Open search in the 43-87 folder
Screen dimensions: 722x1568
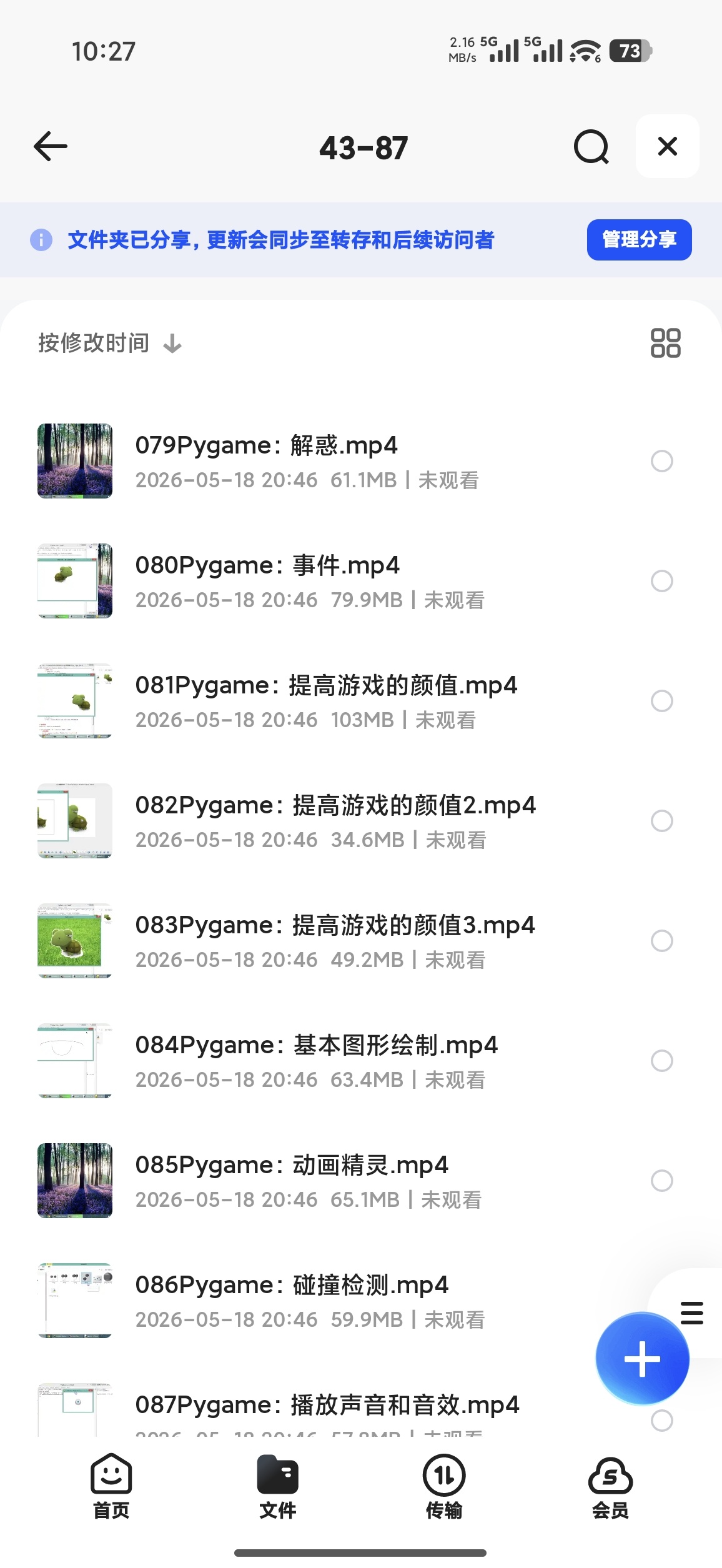tap(591, 147)
